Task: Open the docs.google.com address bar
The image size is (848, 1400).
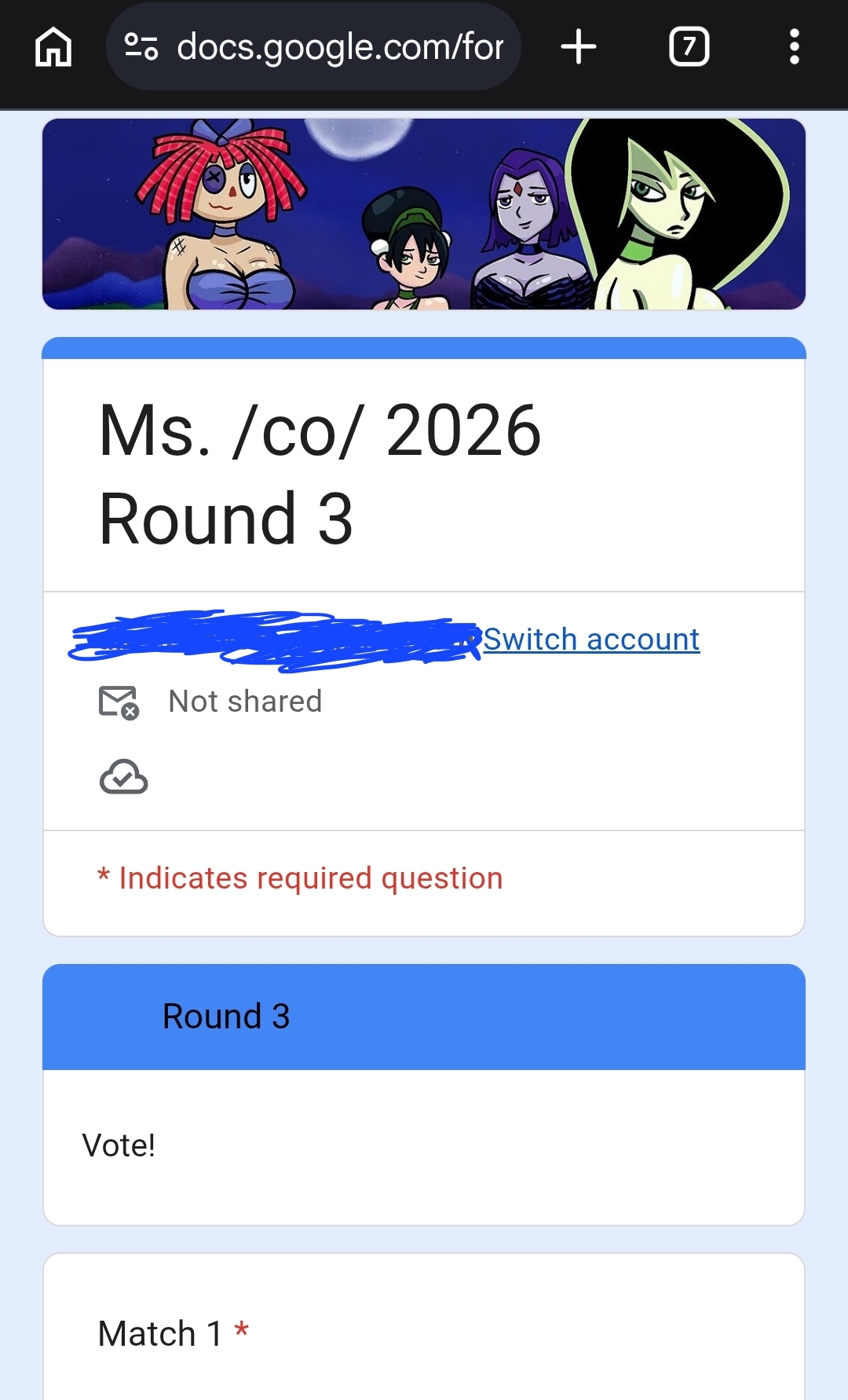Action: pyautogui.click(x=313, y=47)
